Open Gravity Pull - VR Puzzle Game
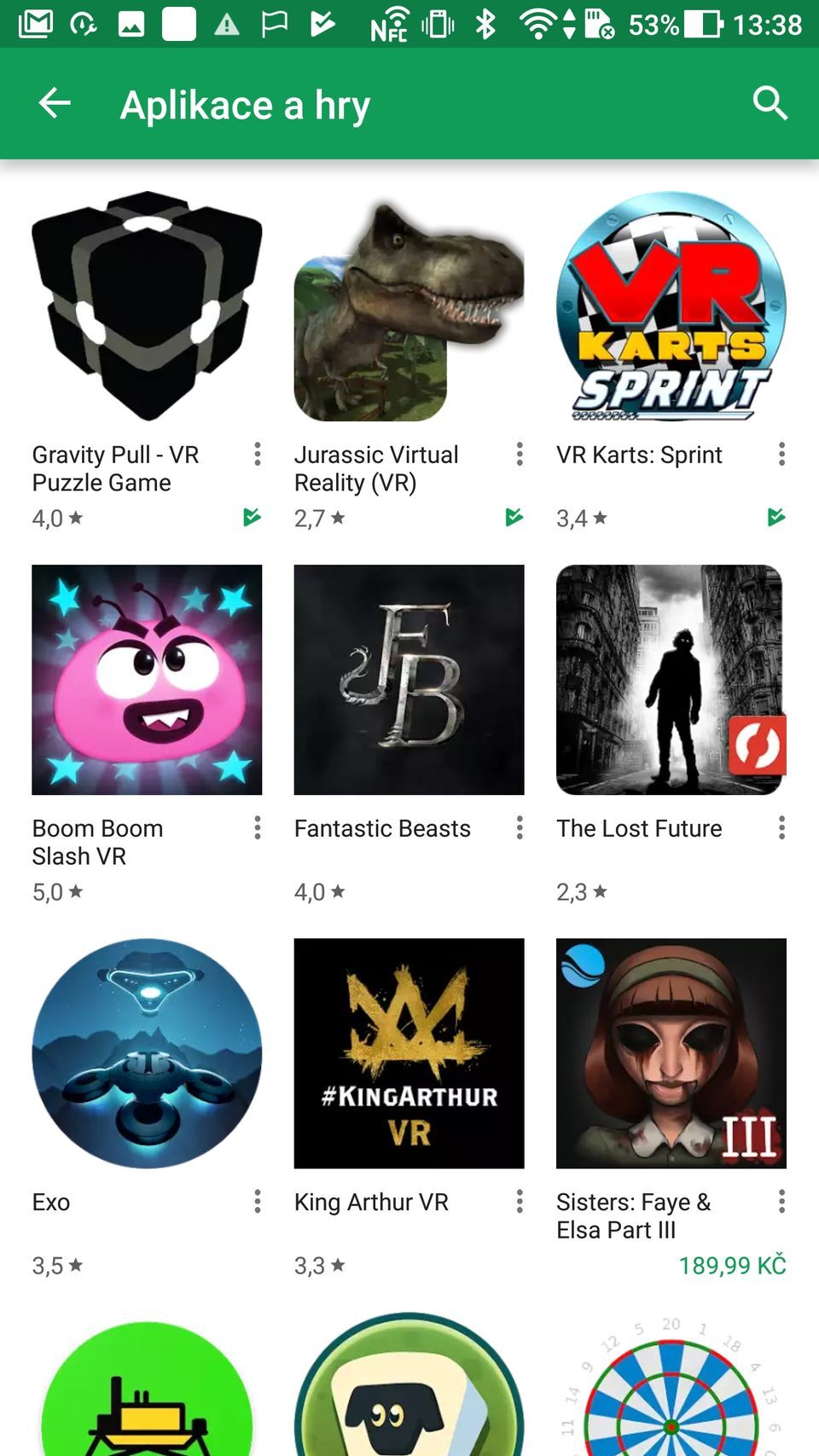819x1456 pixels. (147, 307)
